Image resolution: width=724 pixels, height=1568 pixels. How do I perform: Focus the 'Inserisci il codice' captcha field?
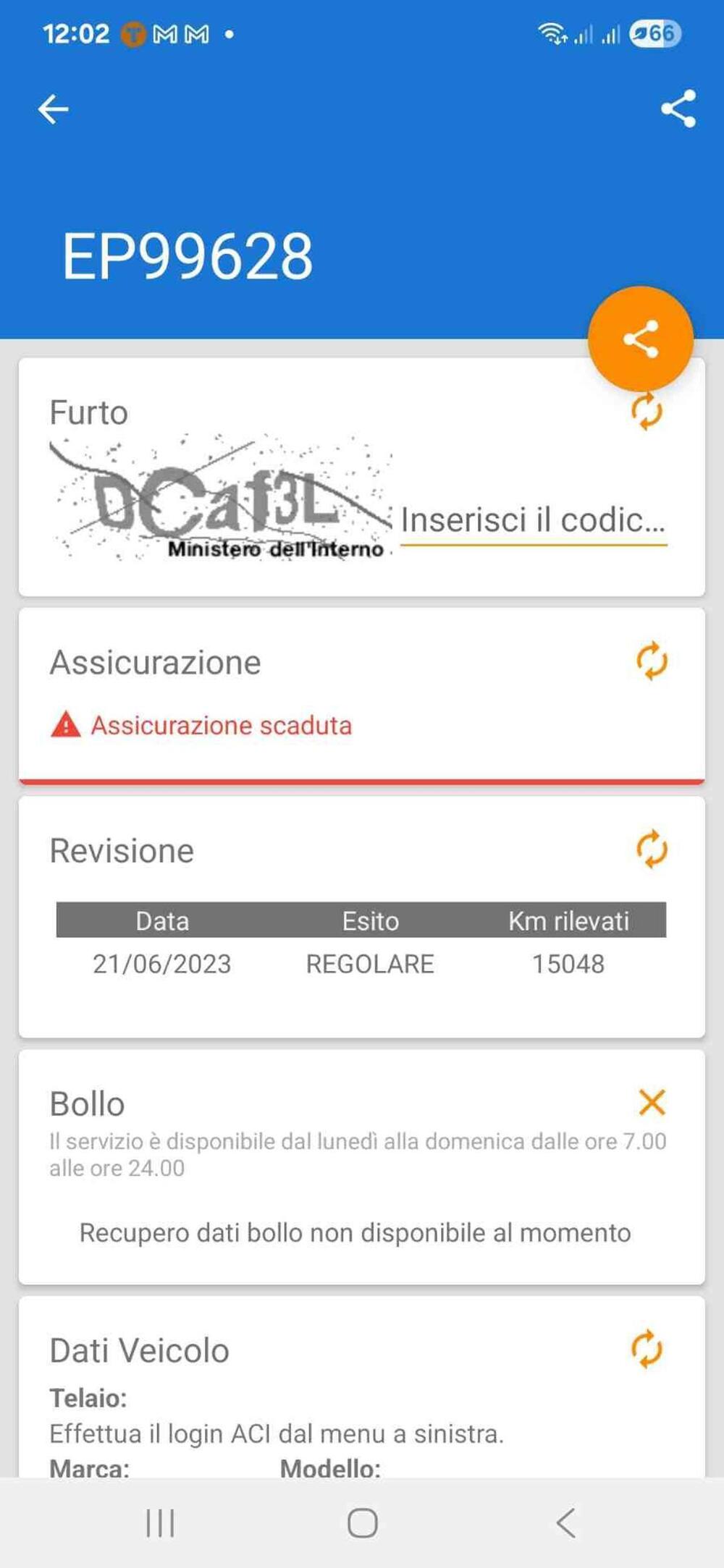(x=533, y=520)
